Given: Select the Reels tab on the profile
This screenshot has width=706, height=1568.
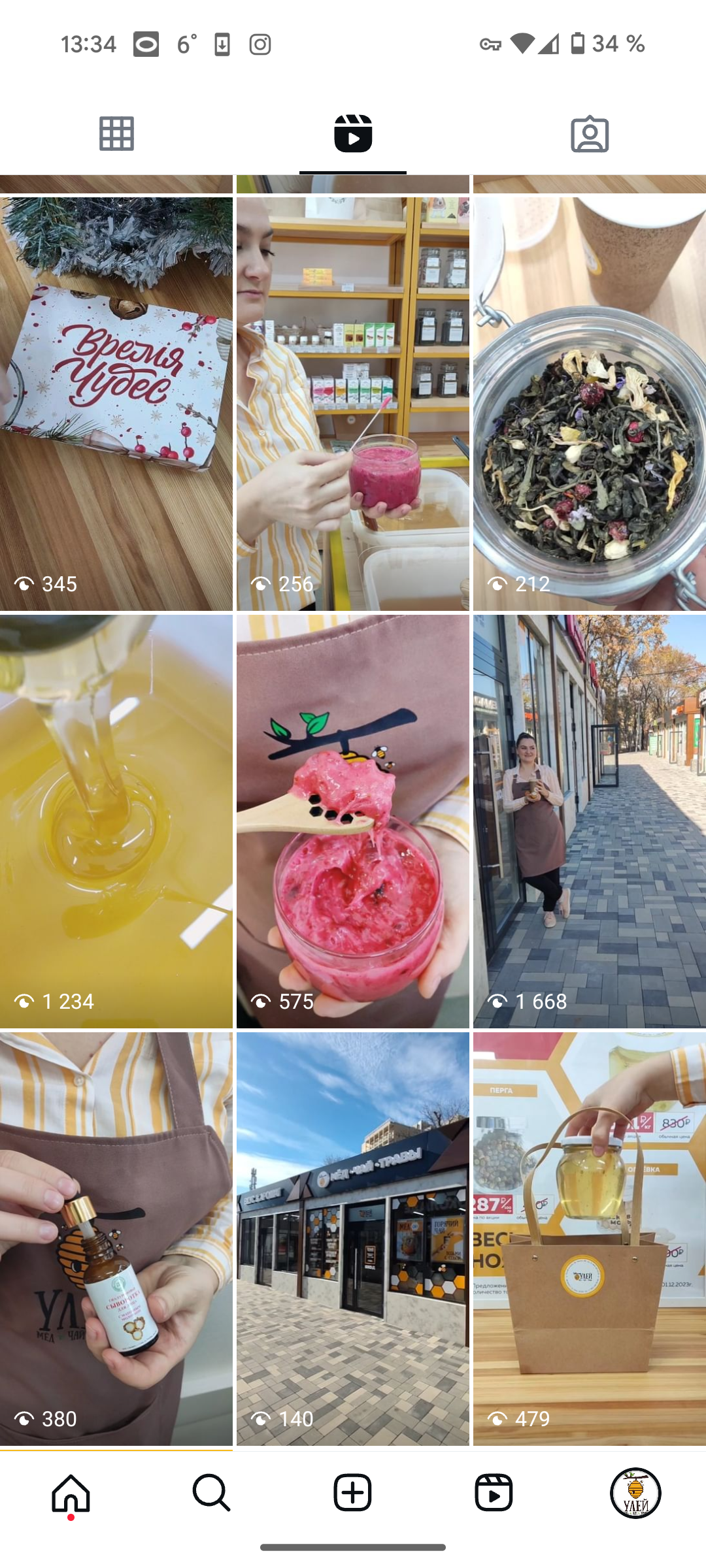Looking at the screenshot, I should click(353, 134).
